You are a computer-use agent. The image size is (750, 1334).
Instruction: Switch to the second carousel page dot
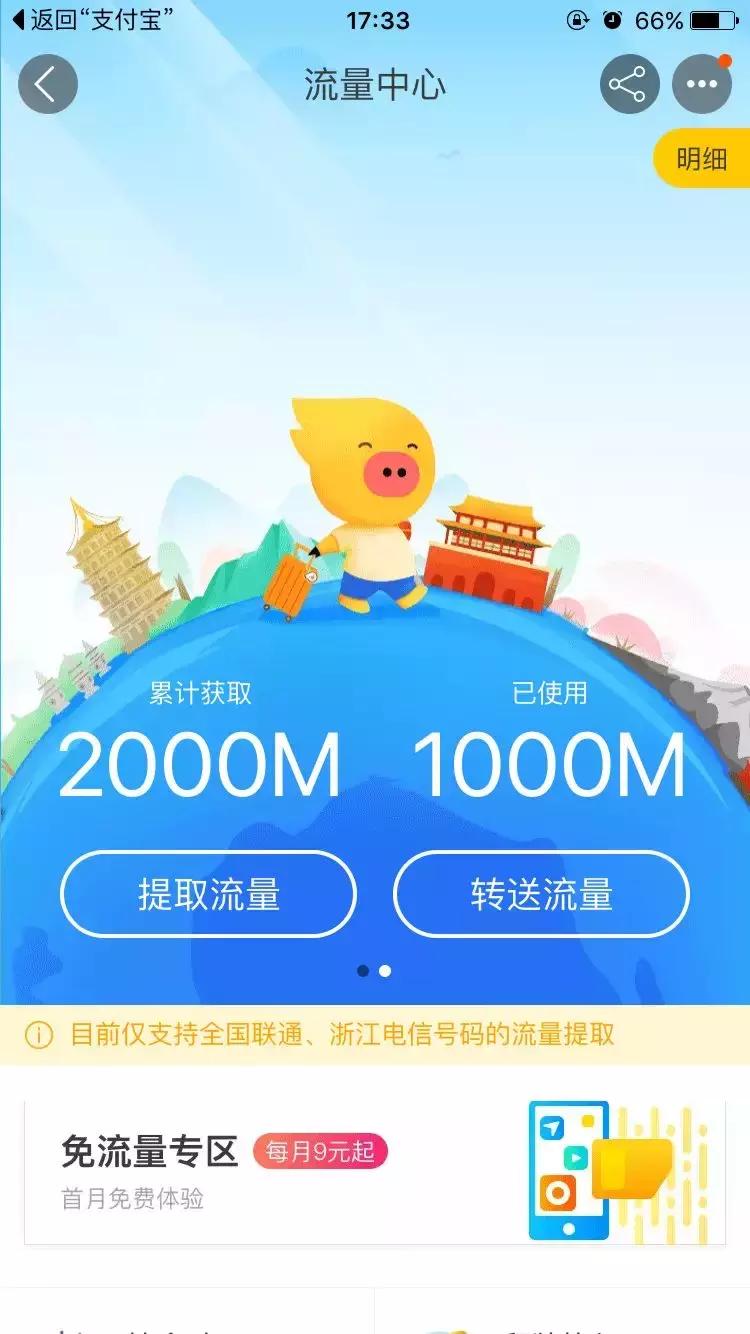click(x=387, y=969)
